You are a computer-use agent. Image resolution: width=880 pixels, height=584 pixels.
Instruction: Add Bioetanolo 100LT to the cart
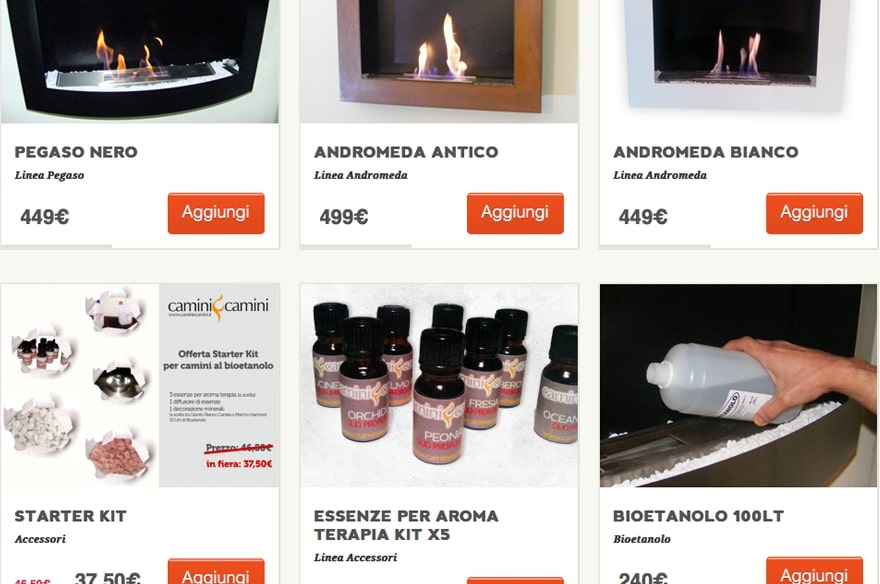(813, 573)
